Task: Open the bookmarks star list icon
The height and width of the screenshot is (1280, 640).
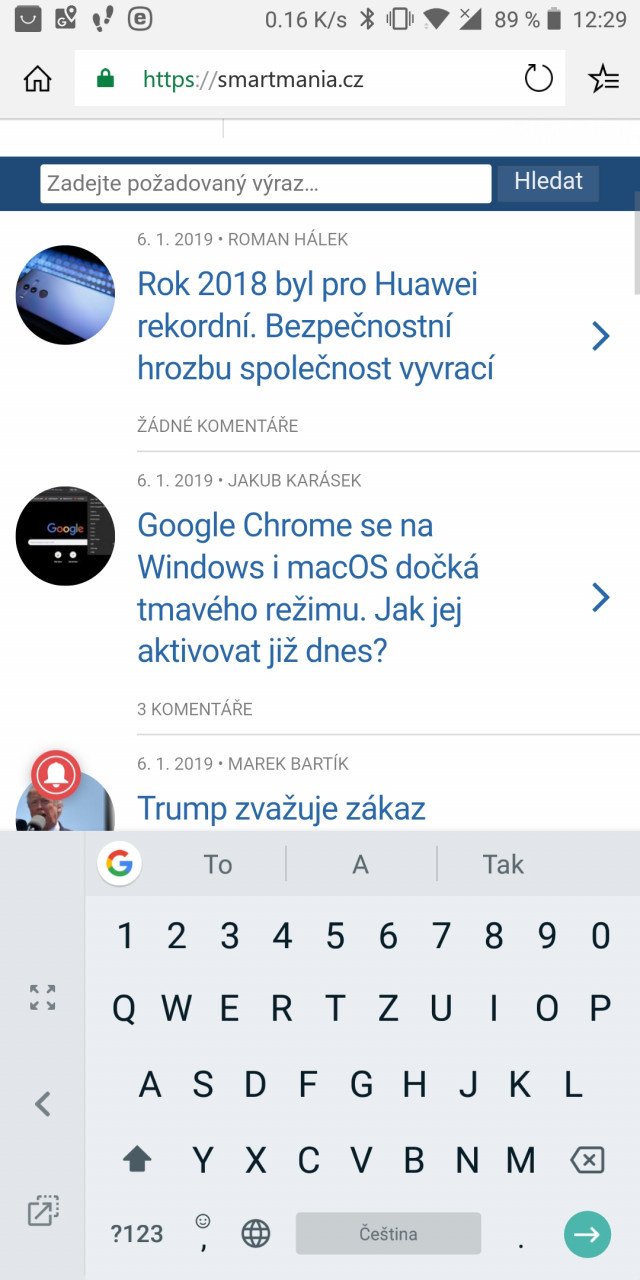Action: 603,78
